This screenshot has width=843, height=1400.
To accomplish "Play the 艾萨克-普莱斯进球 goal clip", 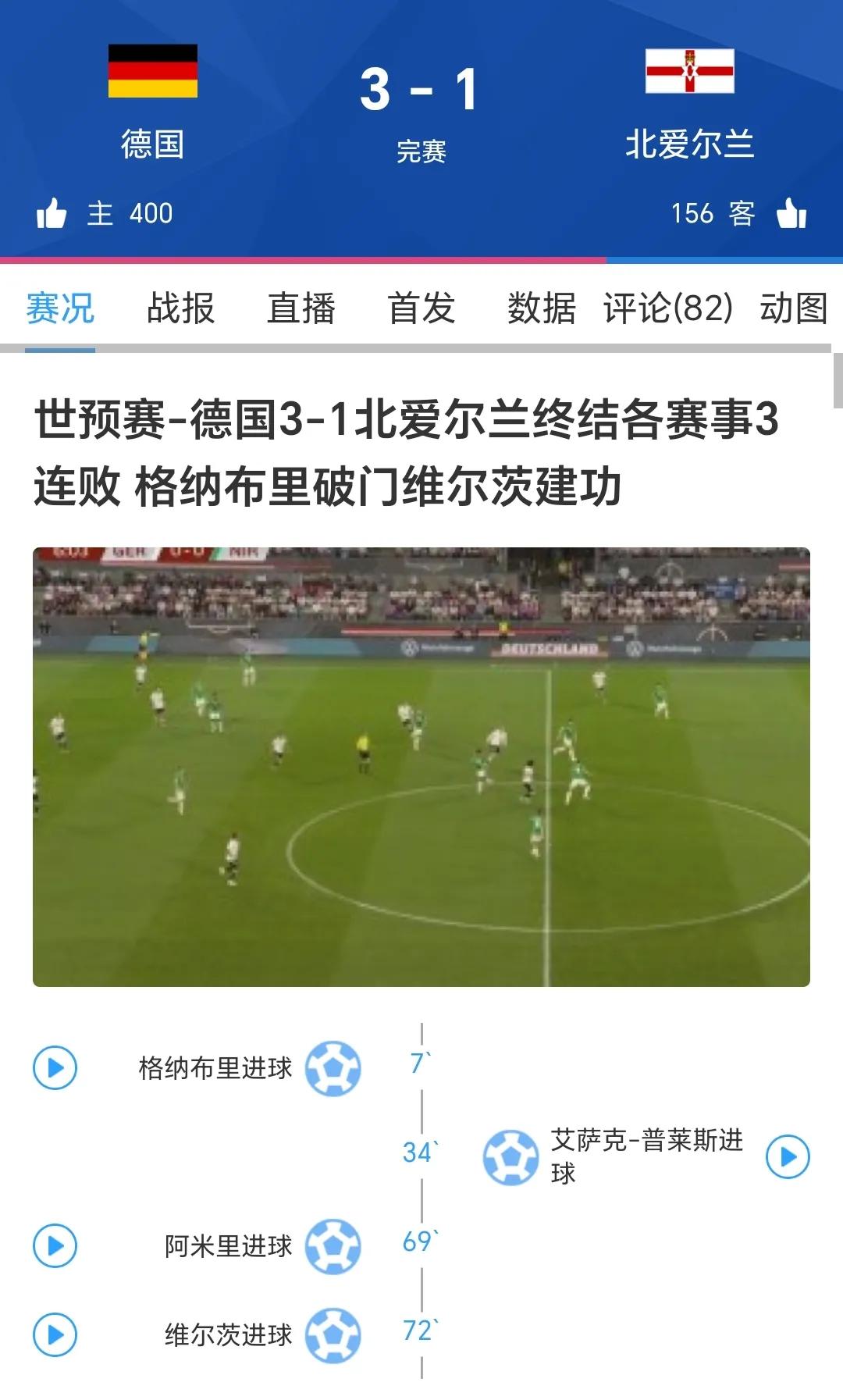I will (788, 1156).
